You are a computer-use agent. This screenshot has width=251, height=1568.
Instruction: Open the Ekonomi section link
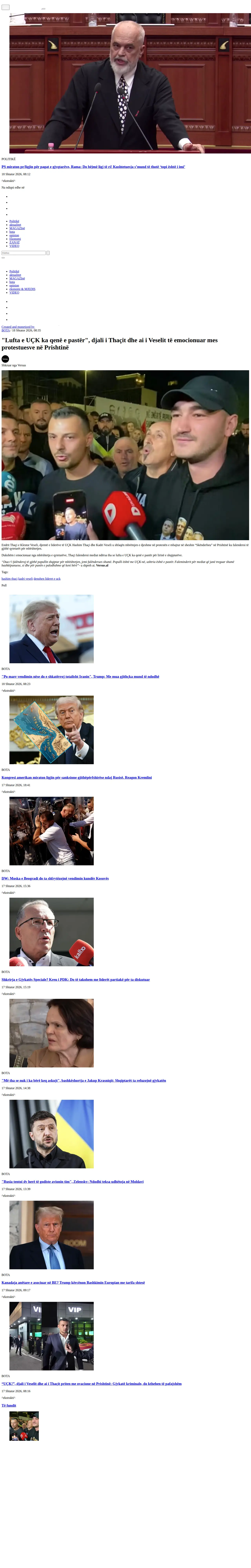coord(15,239)
